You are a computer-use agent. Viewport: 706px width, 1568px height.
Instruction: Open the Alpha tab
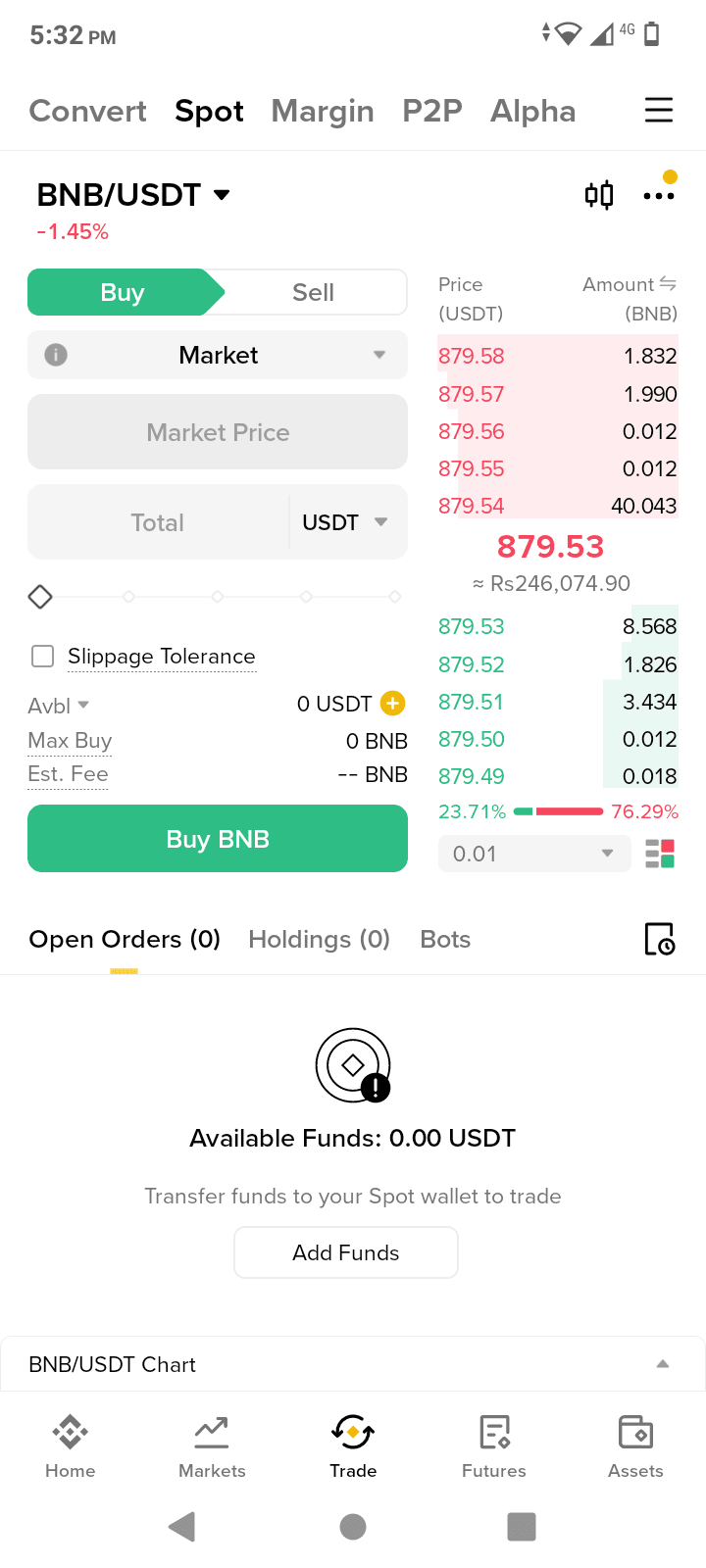click(x=533, y=111)
